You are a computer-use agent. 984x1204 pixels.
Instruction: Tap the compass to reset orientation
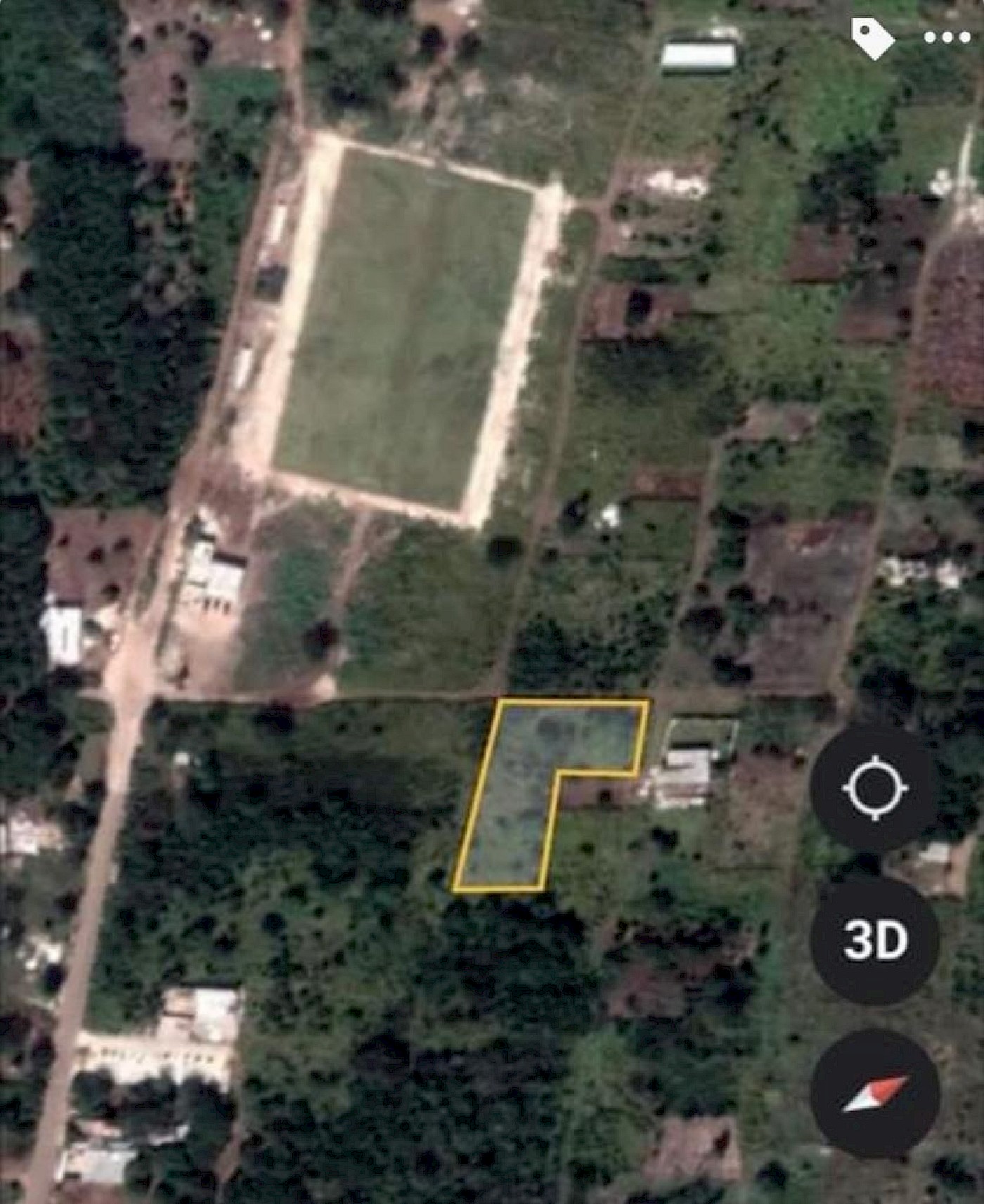(x=874, y=1093)
